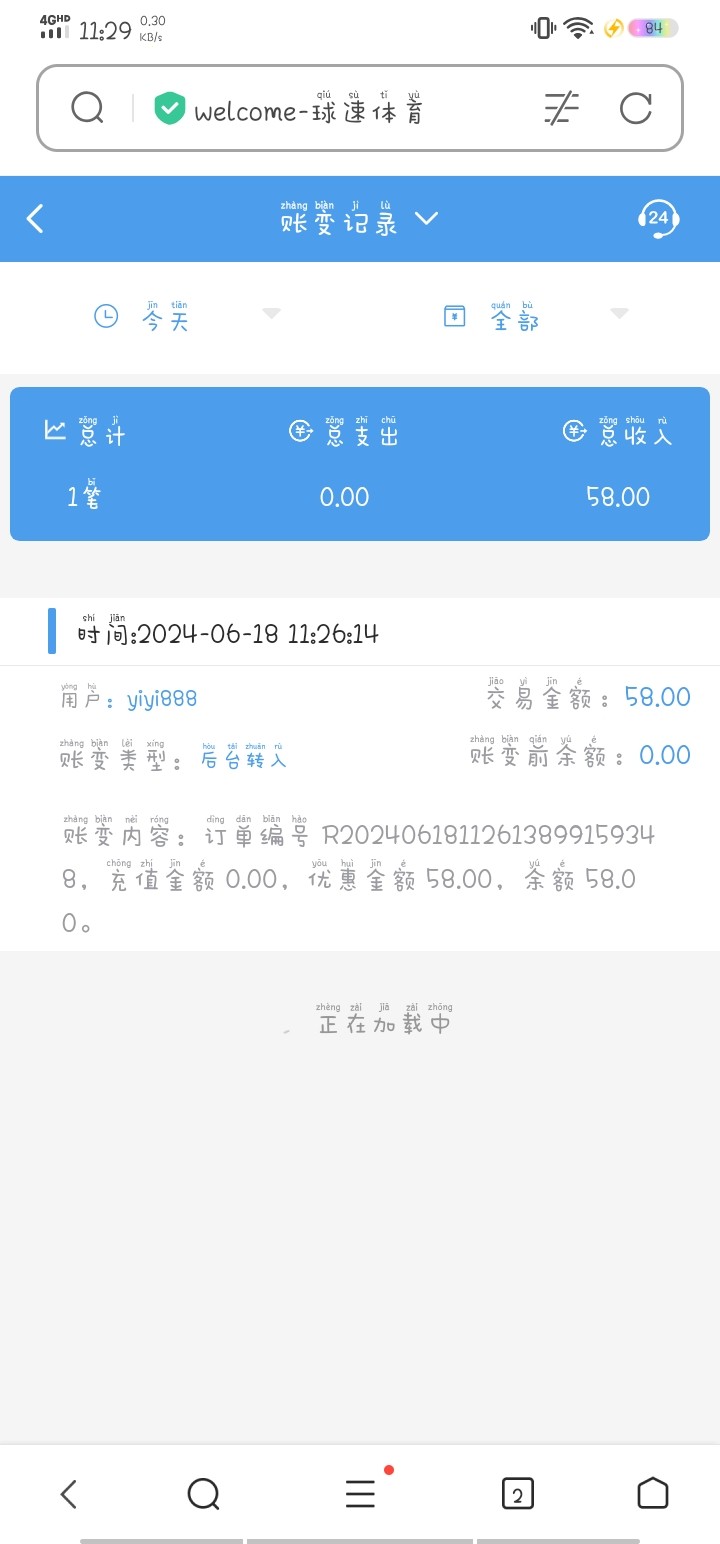The height and width of the screenshot is (1544, 720).
Task: Tap the search icon in the address bar
Action: click(88, 108)
